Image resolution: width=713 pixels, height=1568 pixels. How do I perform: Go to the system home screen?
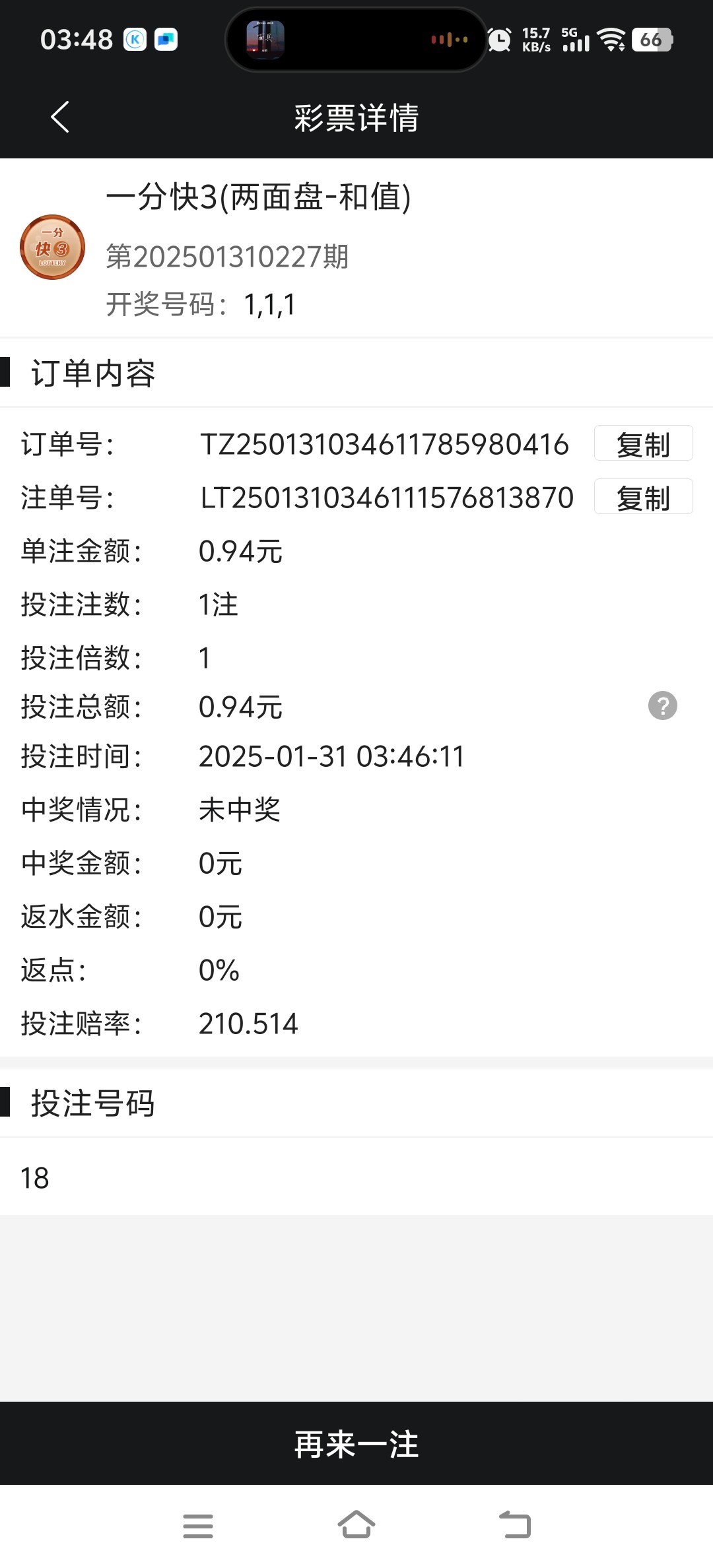[x=356, y=1525]
